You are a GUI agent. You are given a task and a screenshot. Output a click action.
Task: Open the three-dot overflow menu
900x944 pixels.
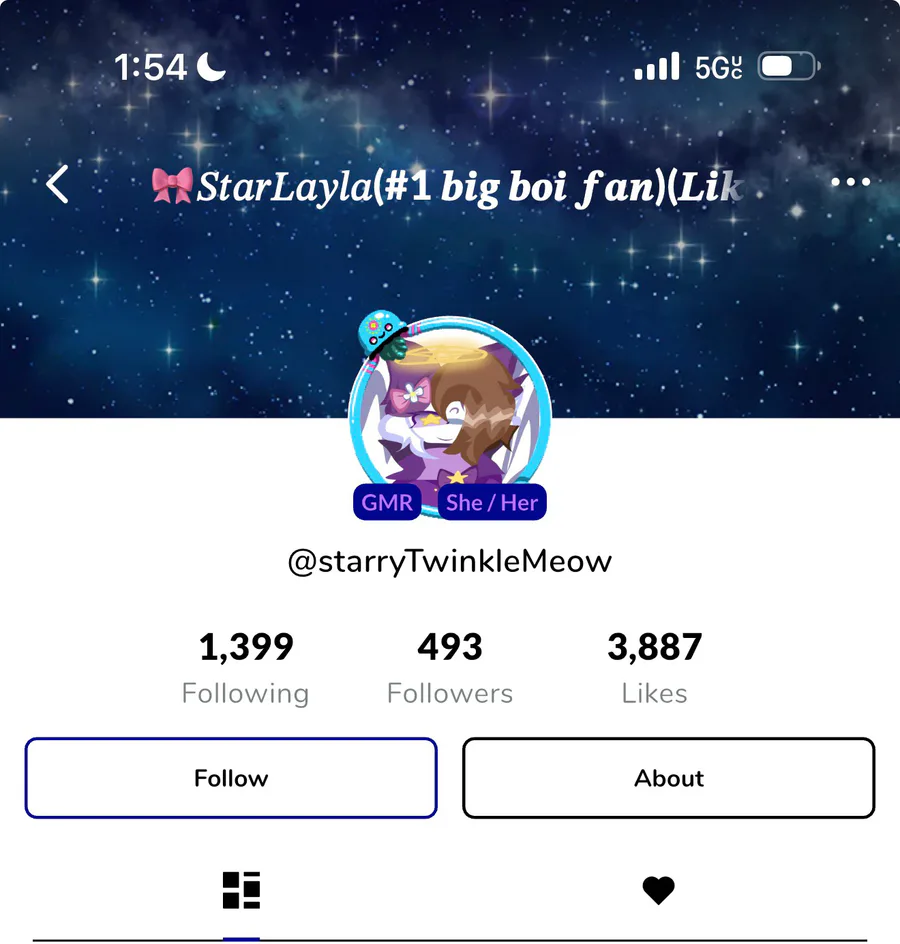tap(850, 181)
